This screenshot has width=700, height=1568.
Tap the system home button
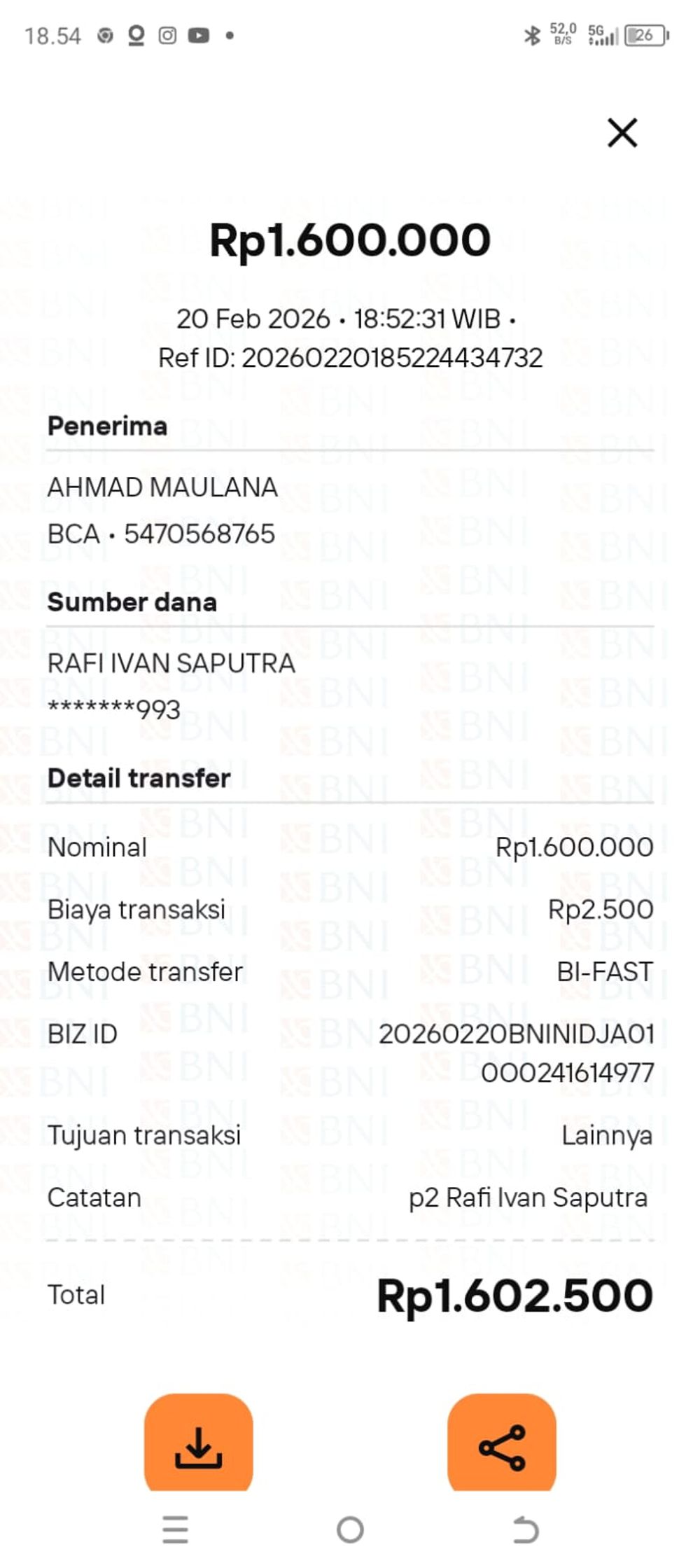point(350,1529)
